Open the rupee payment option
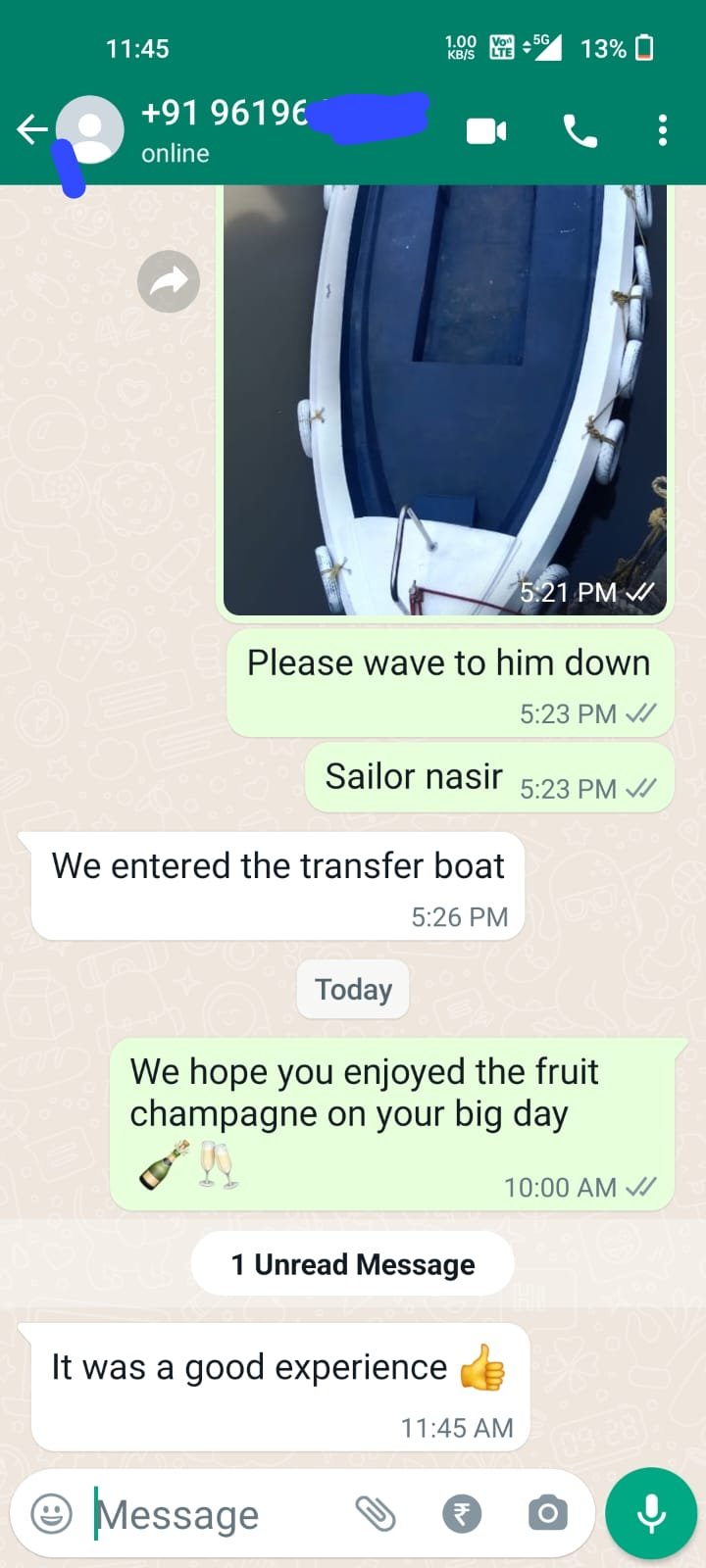 [462, 1514]
